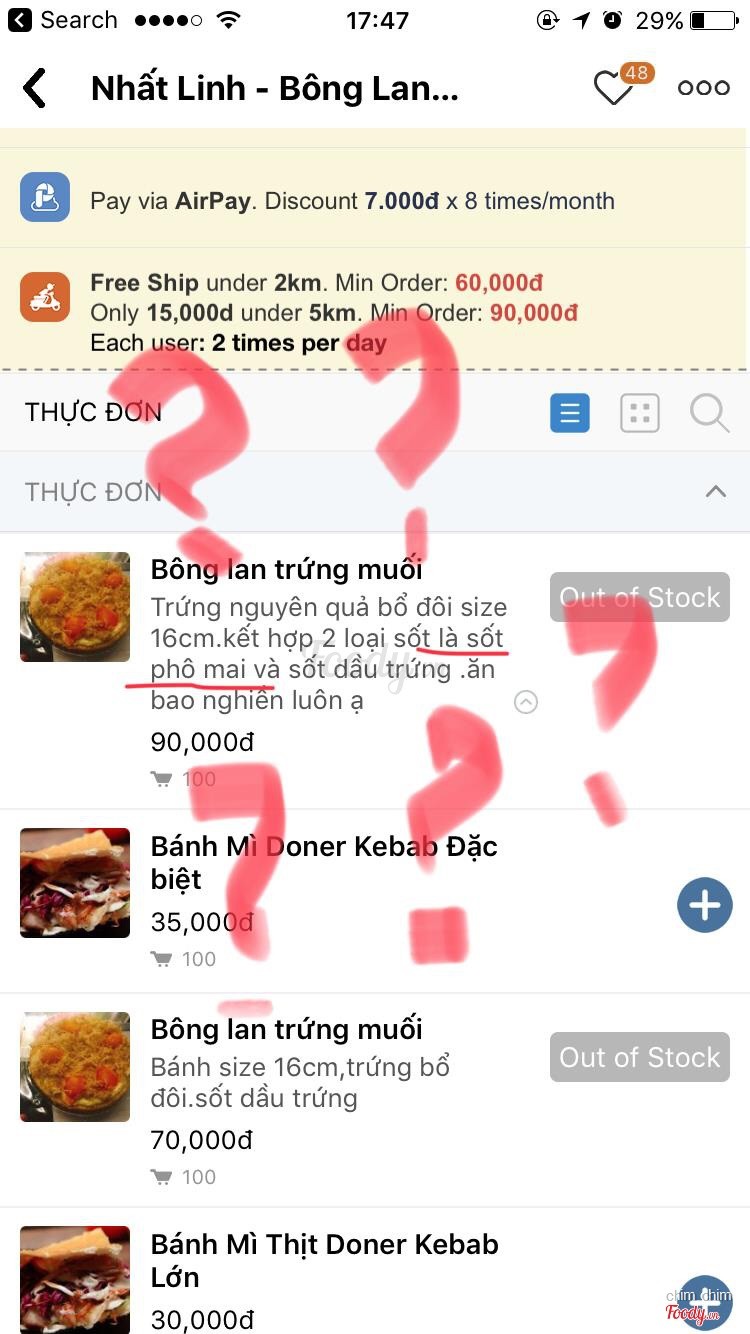Open the 70,000đ Bông lan trứng muối item
This screenshot has height=1334, width=750.
pyautogui.click(x=286, y=1030)
